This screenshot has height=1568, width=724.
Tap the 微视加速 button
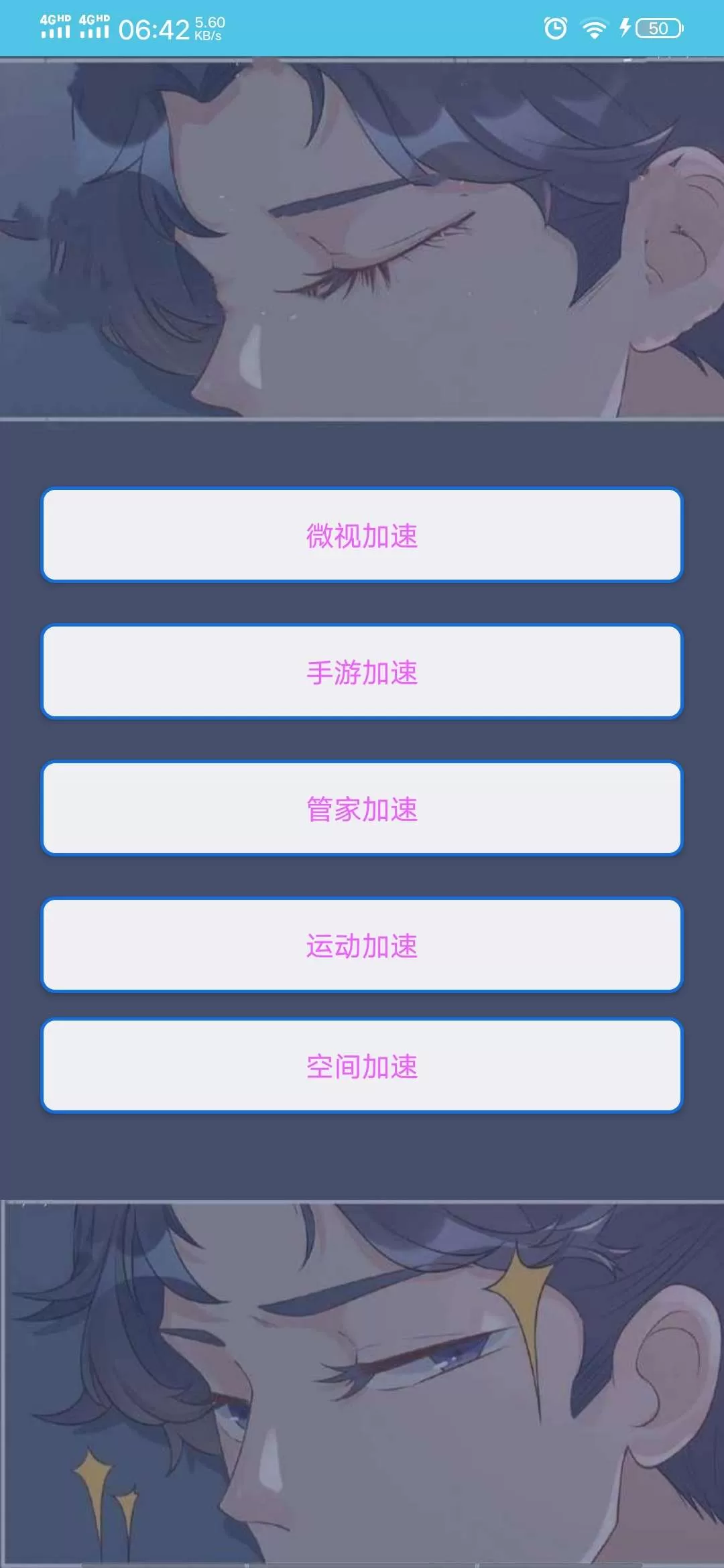click(x=362, y=535)
